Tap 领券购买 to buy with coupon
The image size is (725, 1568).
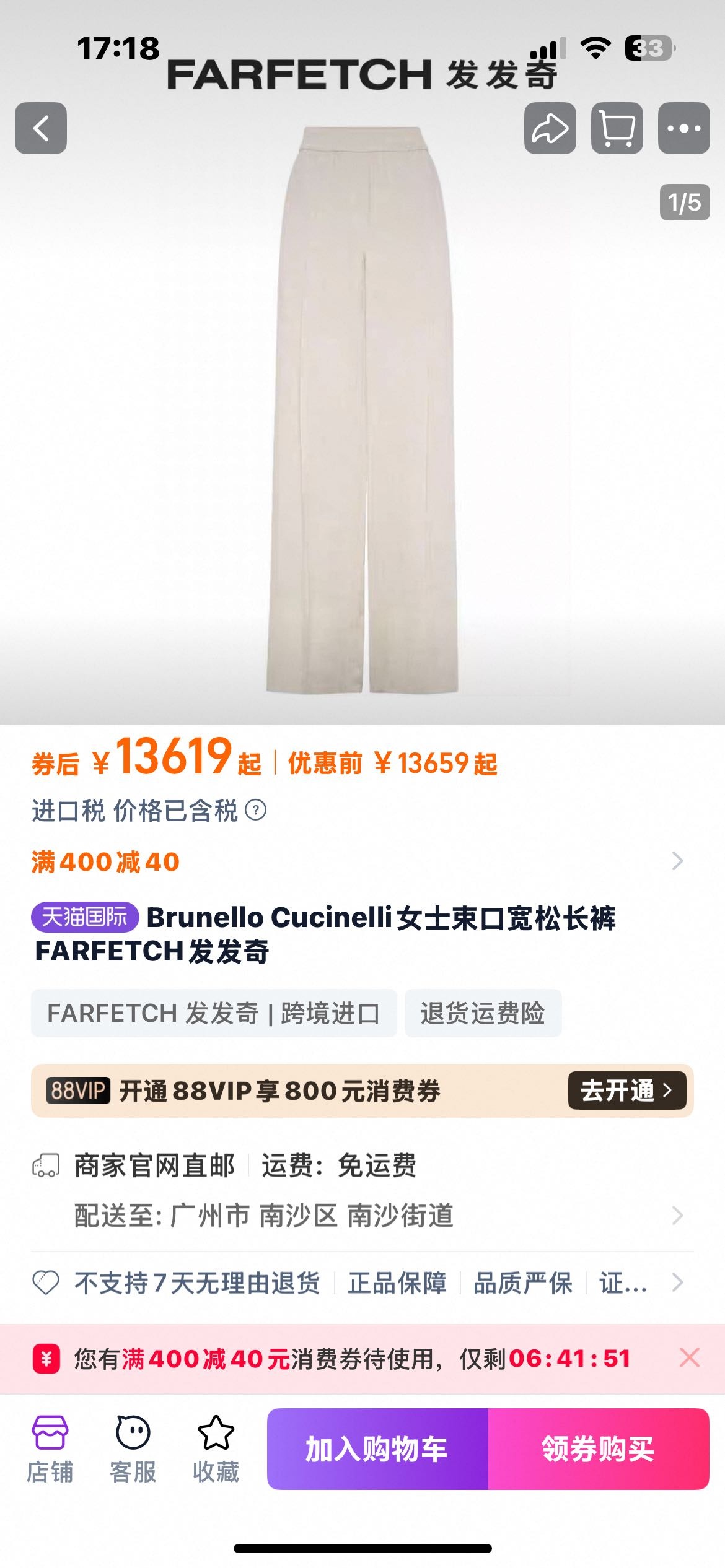coord(598,1449)
